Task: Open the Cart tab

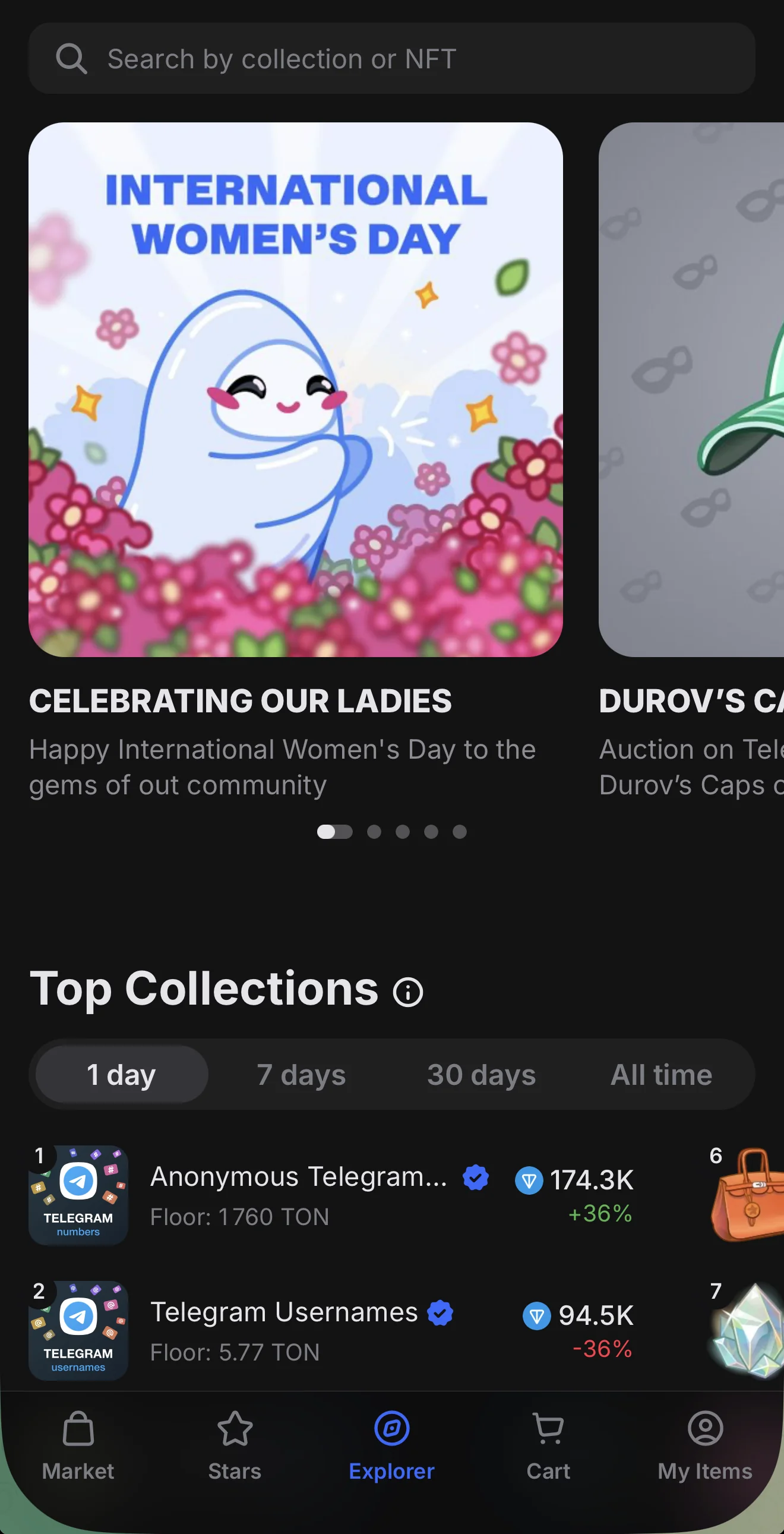Action: pos(548,1446)
